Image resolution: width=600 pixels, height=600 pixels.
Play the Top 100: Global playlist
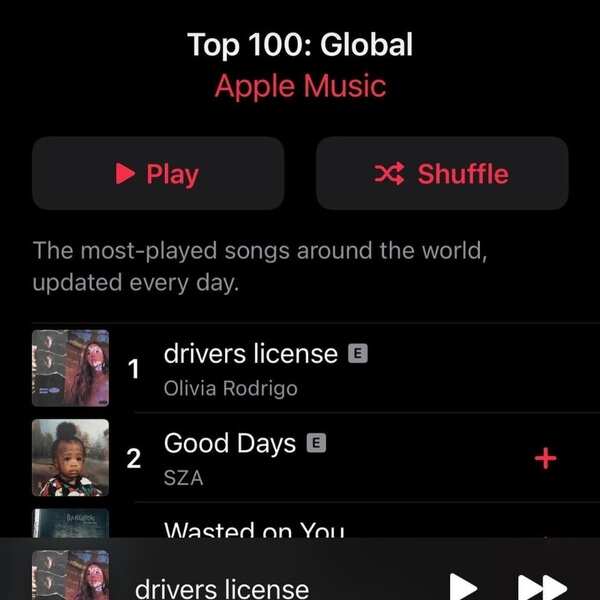(158, 174)
